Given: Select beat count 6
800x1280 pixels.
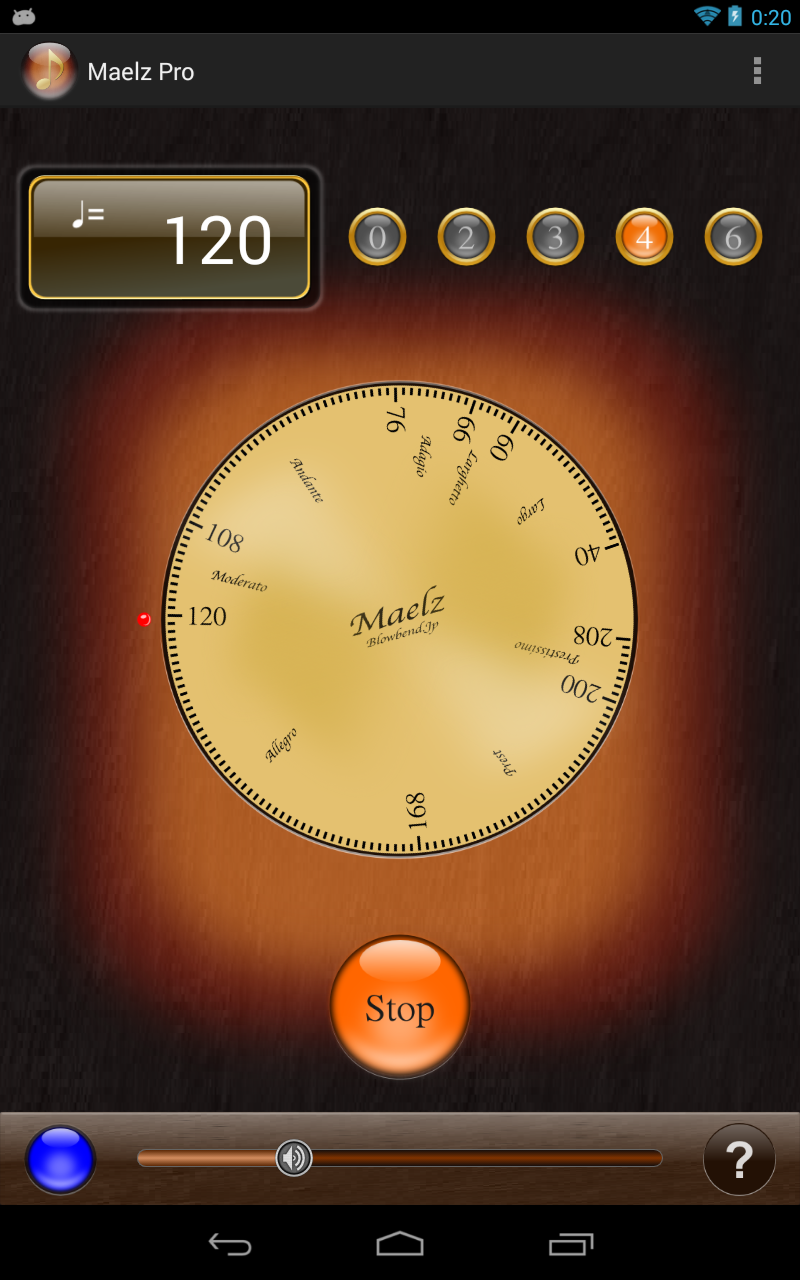Looking at the screenshot, I should [x=733, y=237].
